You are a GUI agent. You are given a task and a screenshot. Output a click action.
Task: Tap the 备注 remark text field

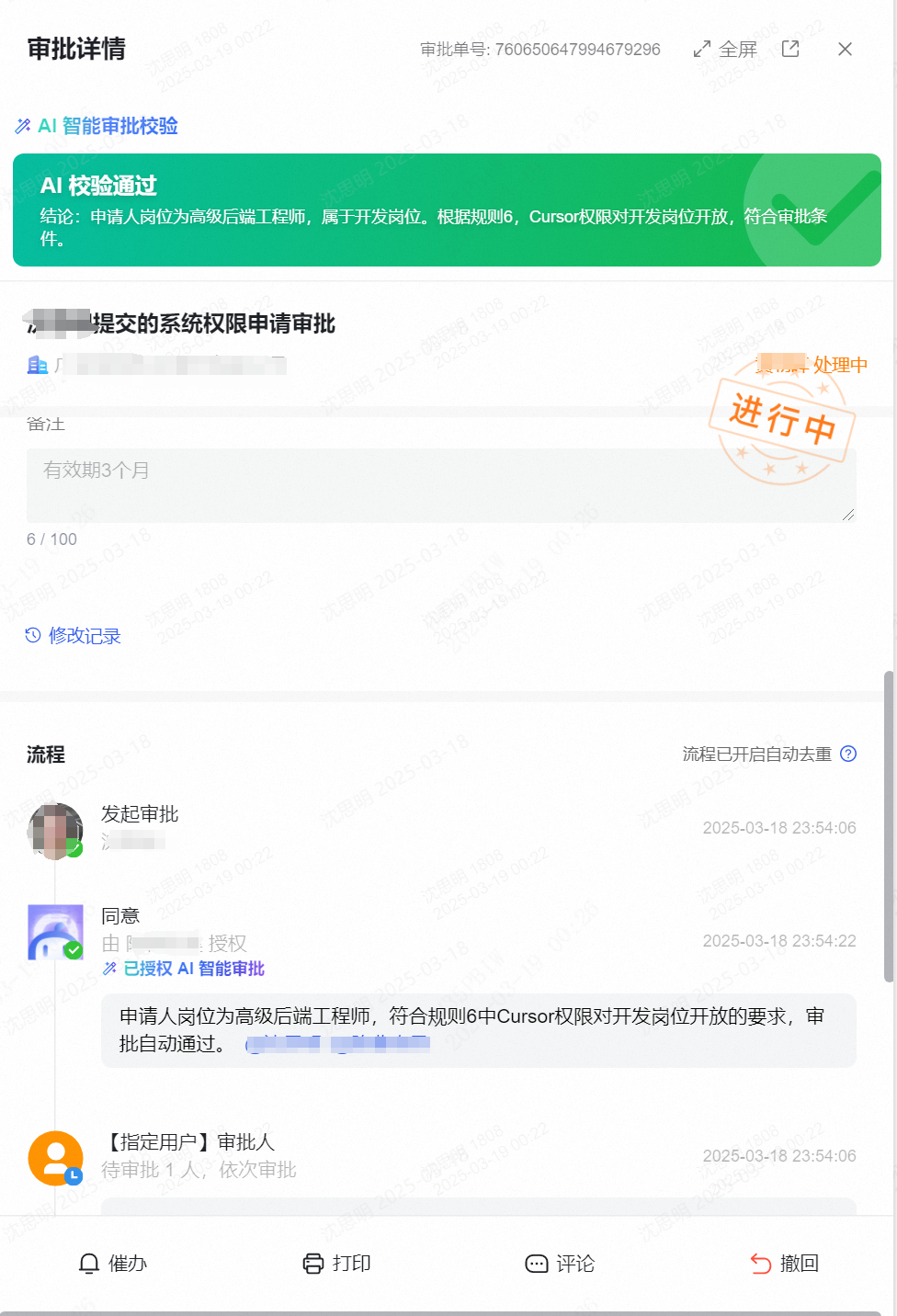pyautogui.click(x=441, y=485)
